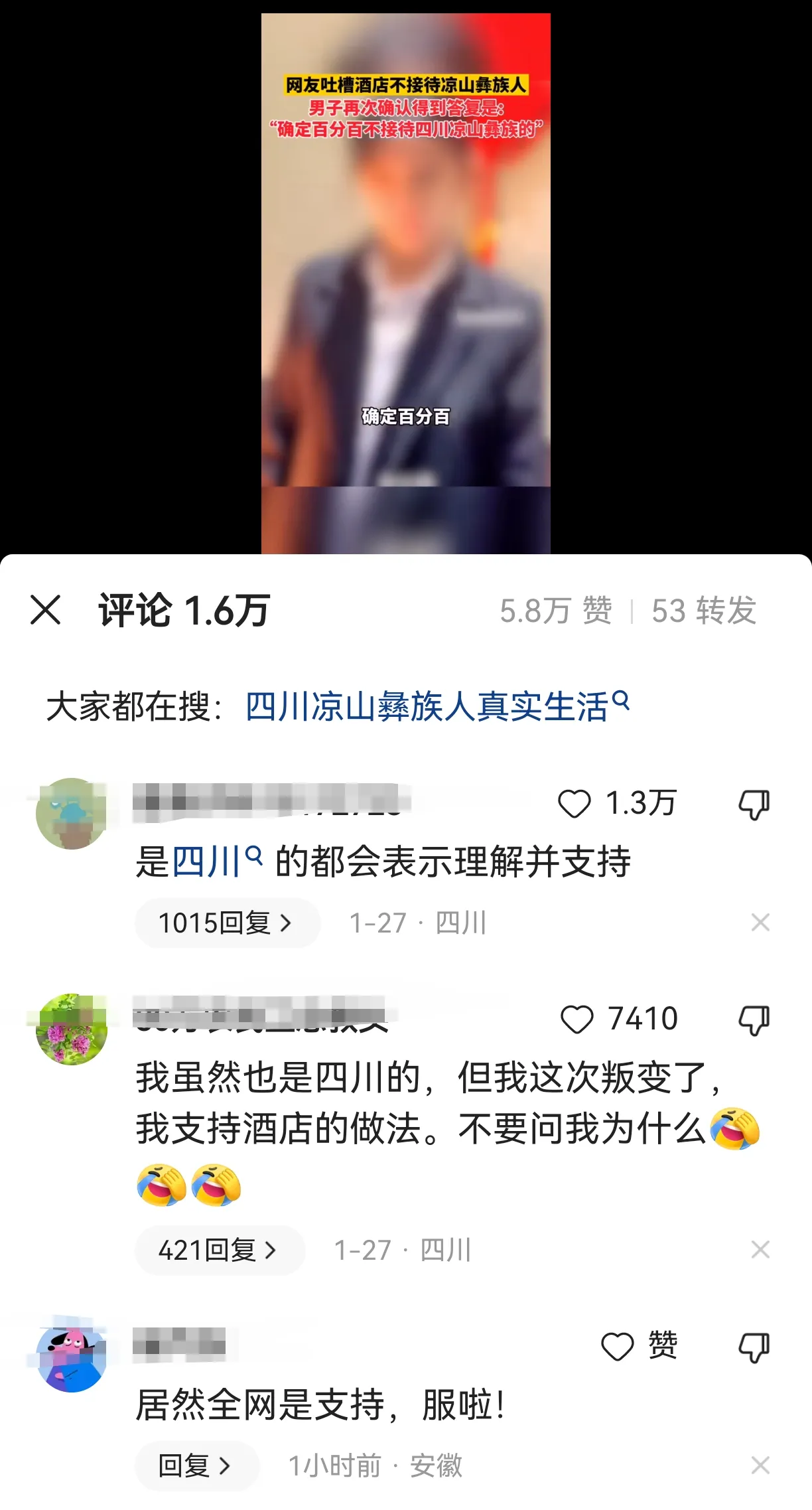
Task: Dislike the comment about 支持酒店的做法
Action: pos(754,1019)
